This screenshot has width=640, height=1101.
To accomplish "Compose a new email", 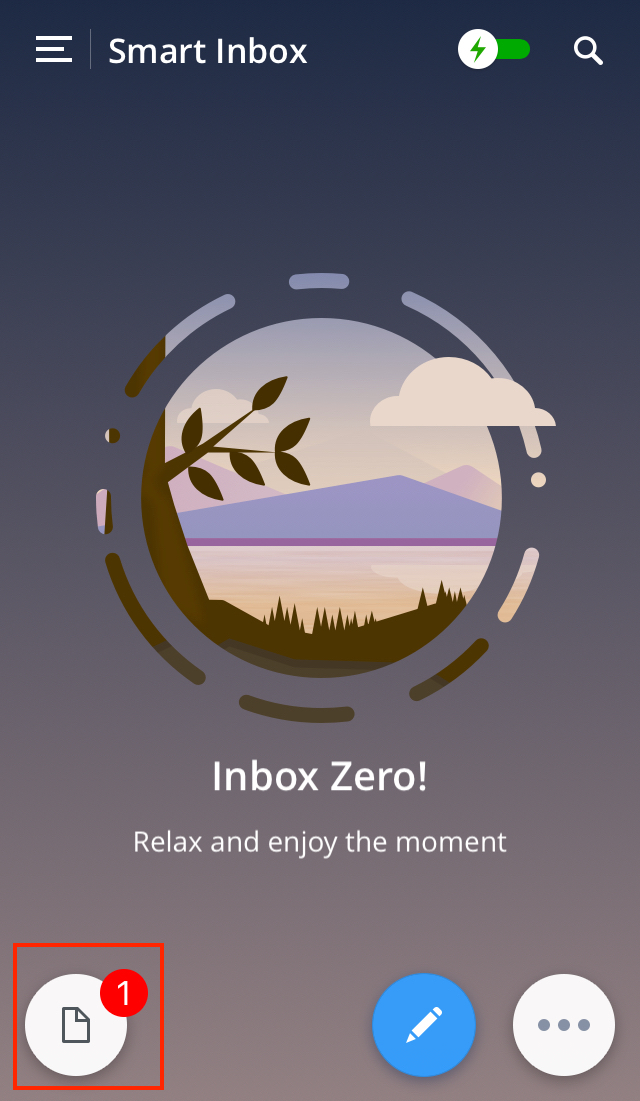I will click(x=424, y=1025).
